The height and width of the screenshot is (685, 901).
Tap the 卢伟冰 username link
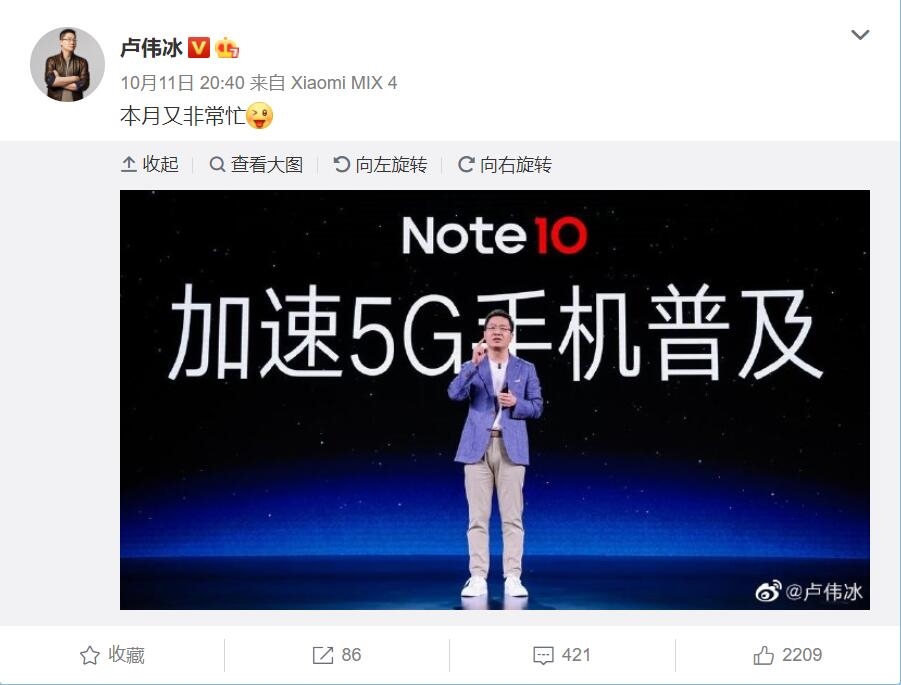tap(151, 47)
